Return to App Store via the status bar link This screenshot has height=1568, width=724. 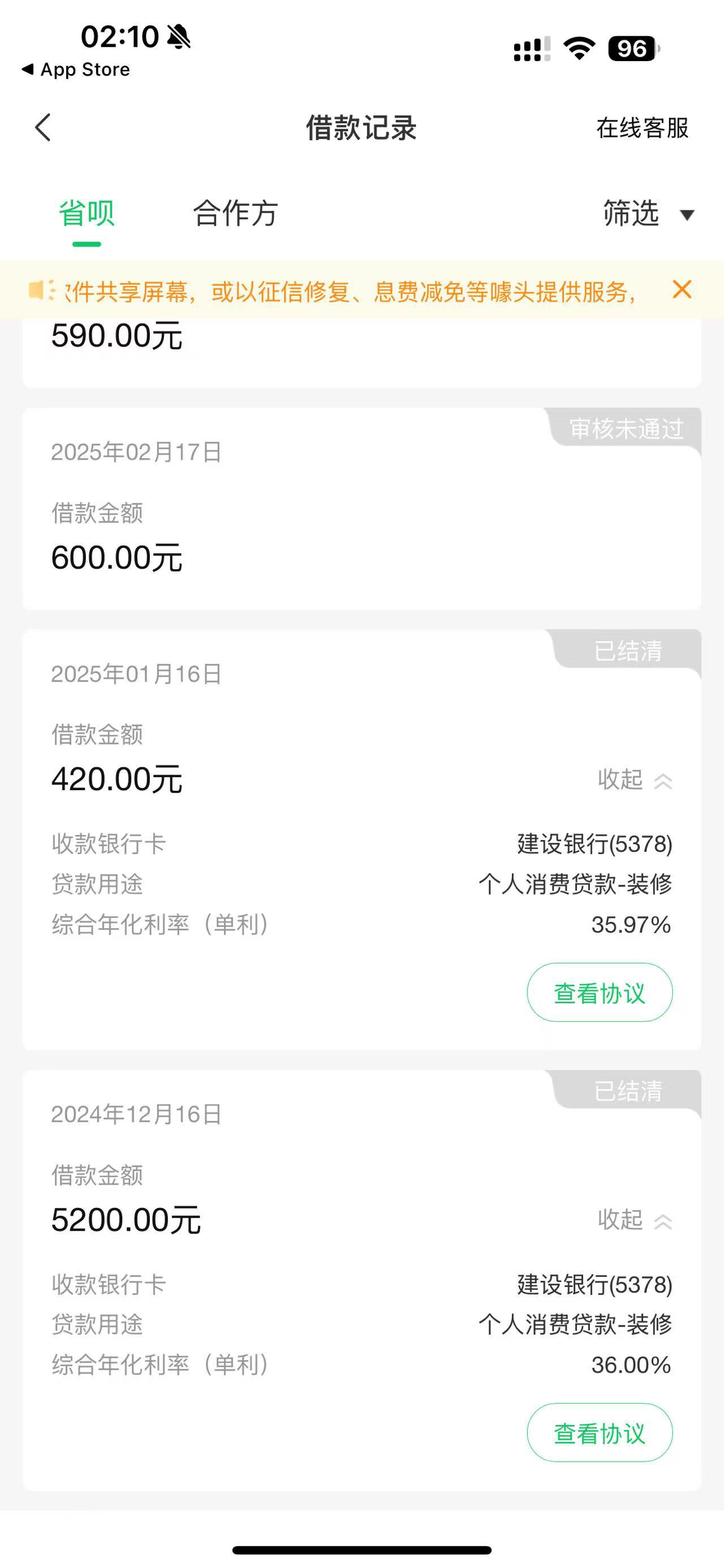[76, 70]
